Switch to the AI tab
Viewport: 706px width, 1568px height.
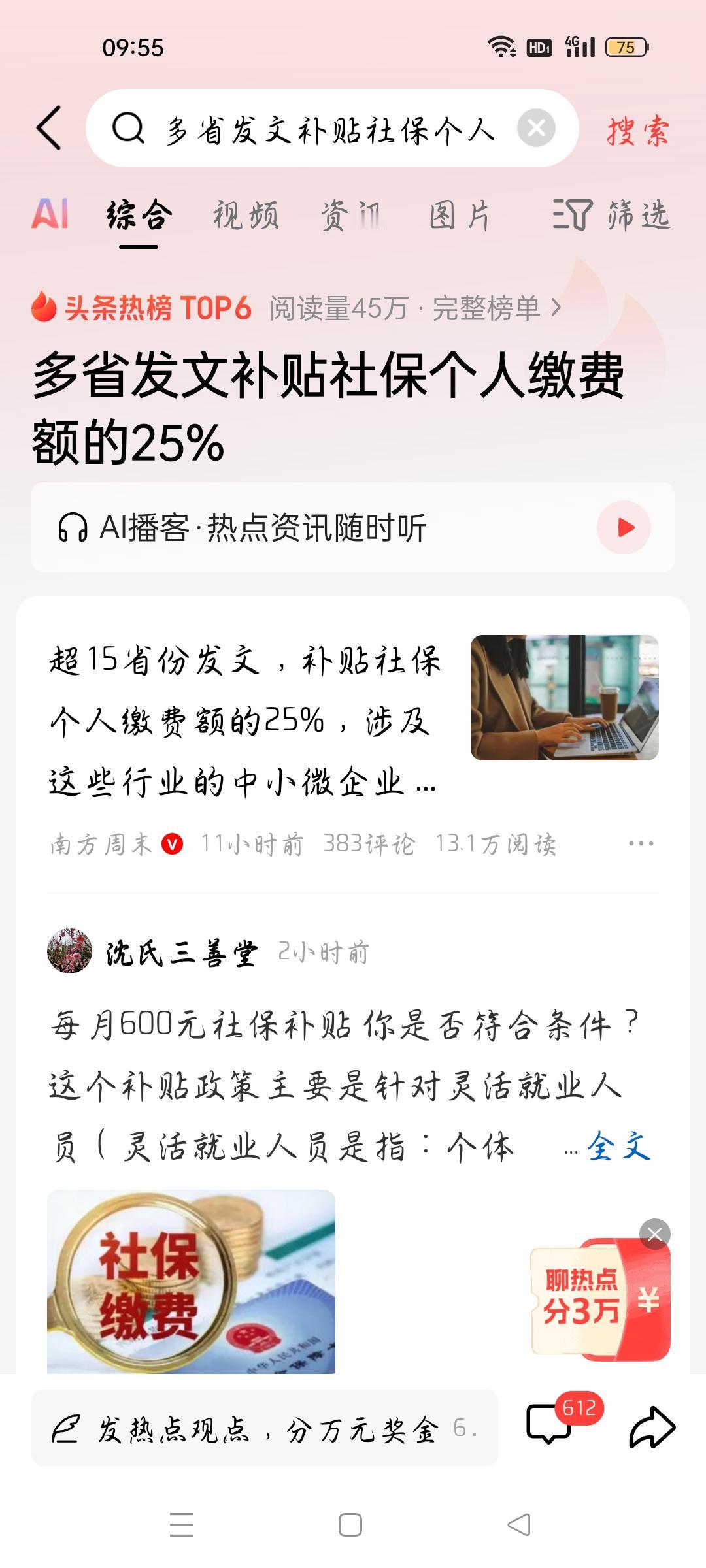point(50,214)
